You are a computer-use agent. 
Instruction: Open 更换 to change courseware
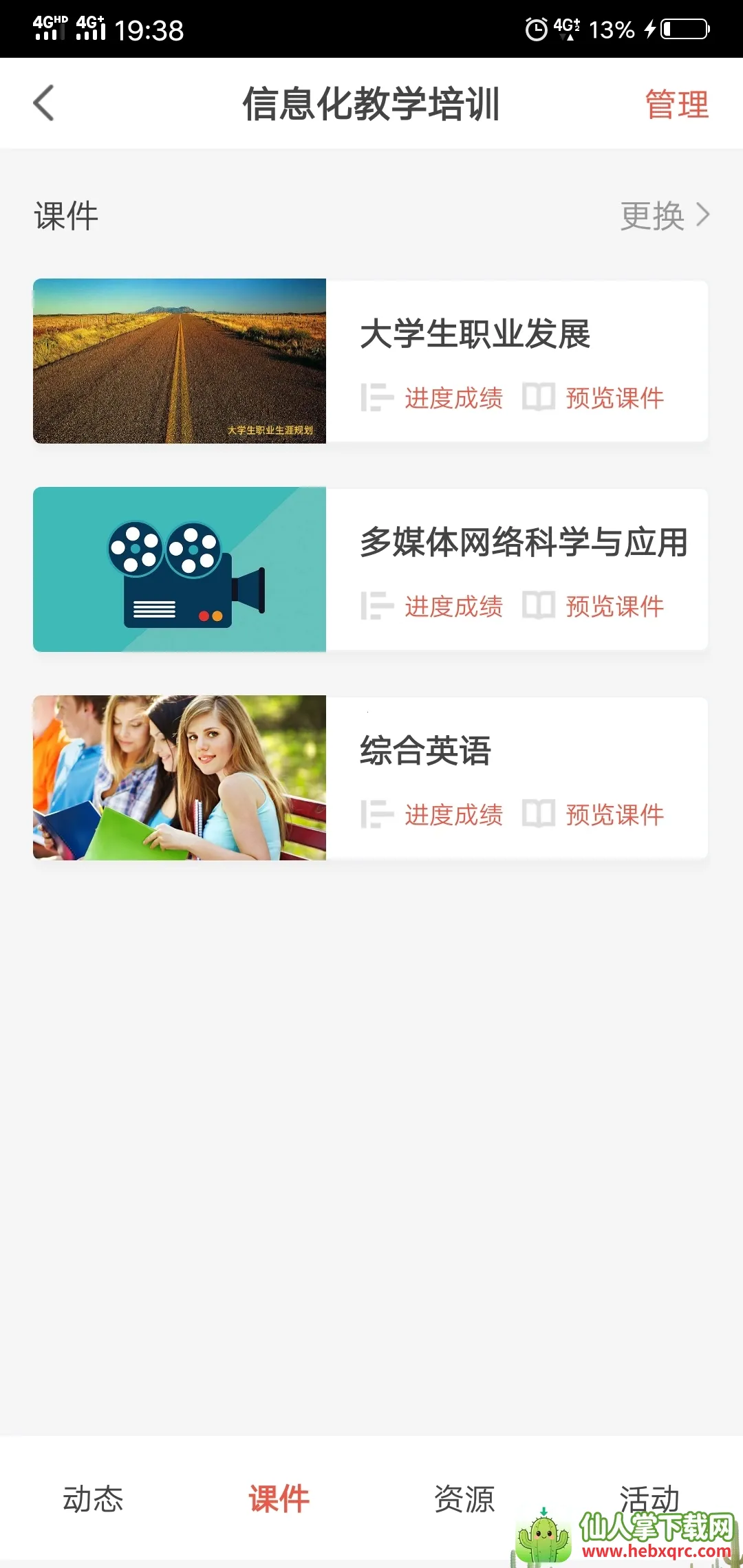click(x=663, y=216)
